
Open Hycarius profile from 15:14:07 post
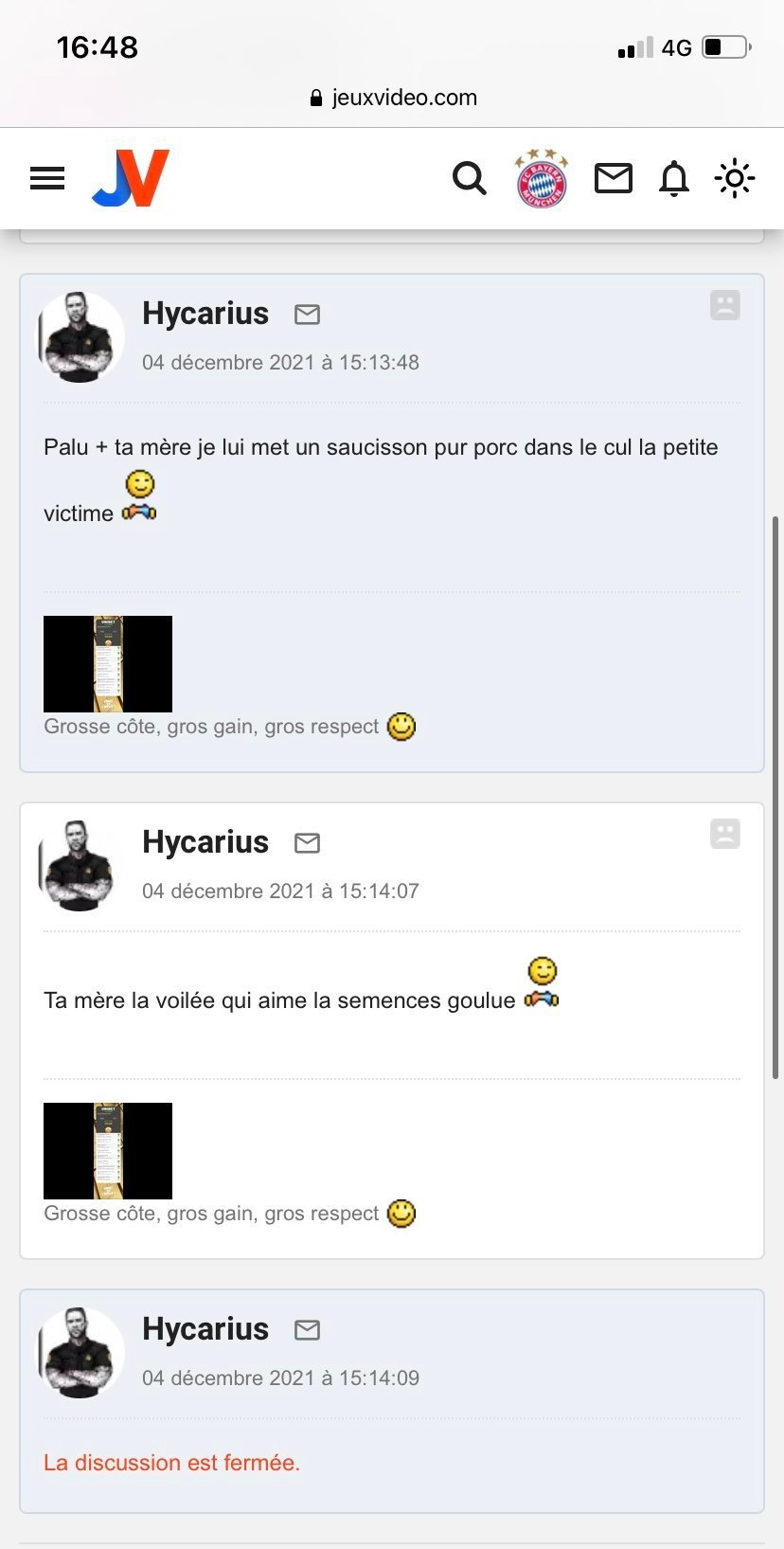click(205, 842)
